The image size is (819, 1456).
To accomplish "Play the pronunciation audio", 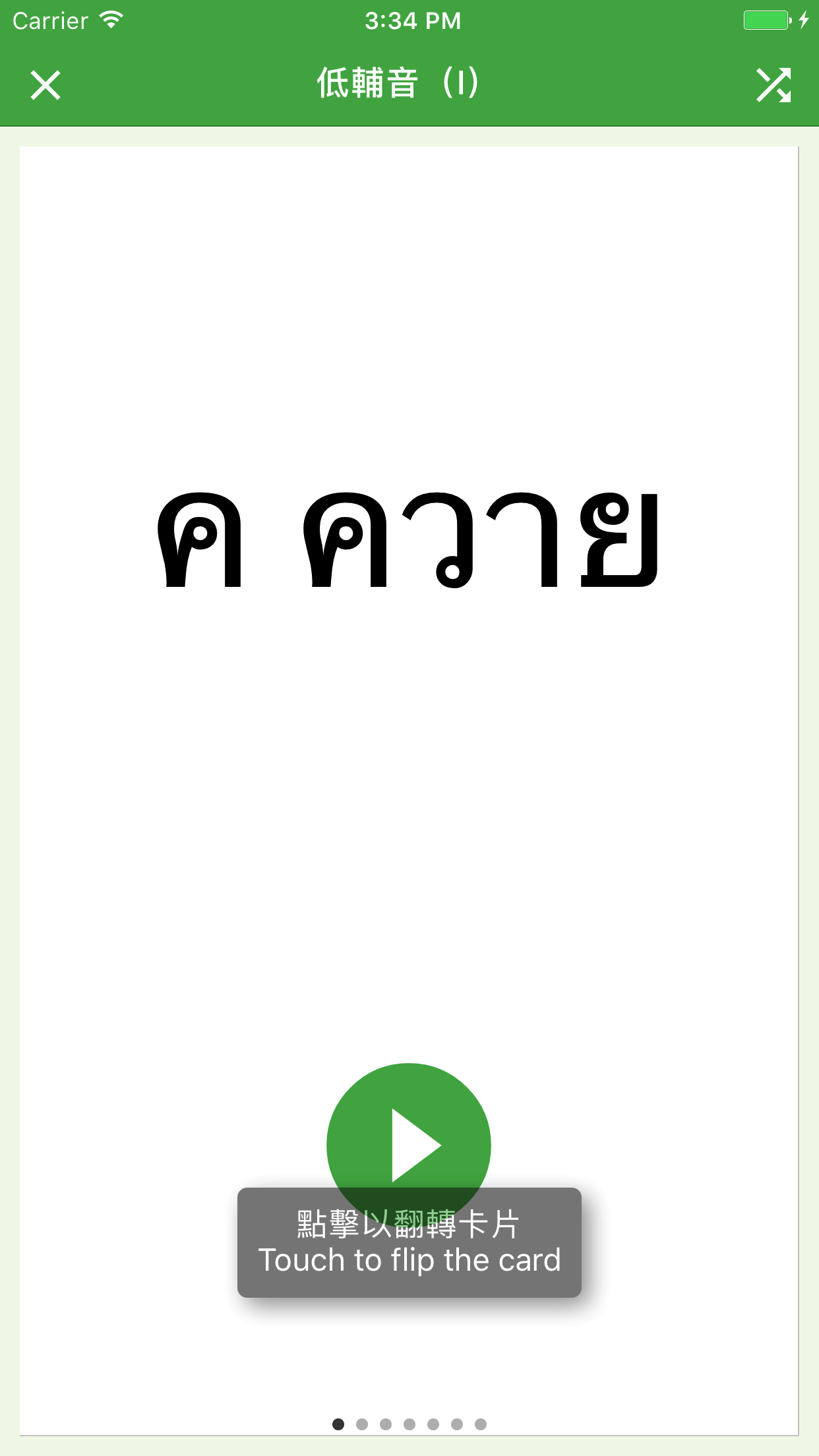I will click(409, 1133).
